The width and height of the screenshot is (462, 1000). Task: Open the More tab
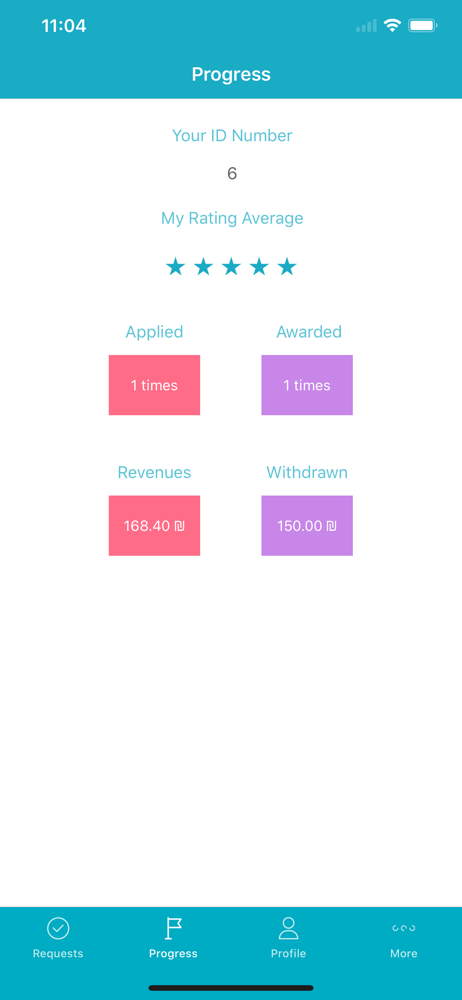coord(404,938)
